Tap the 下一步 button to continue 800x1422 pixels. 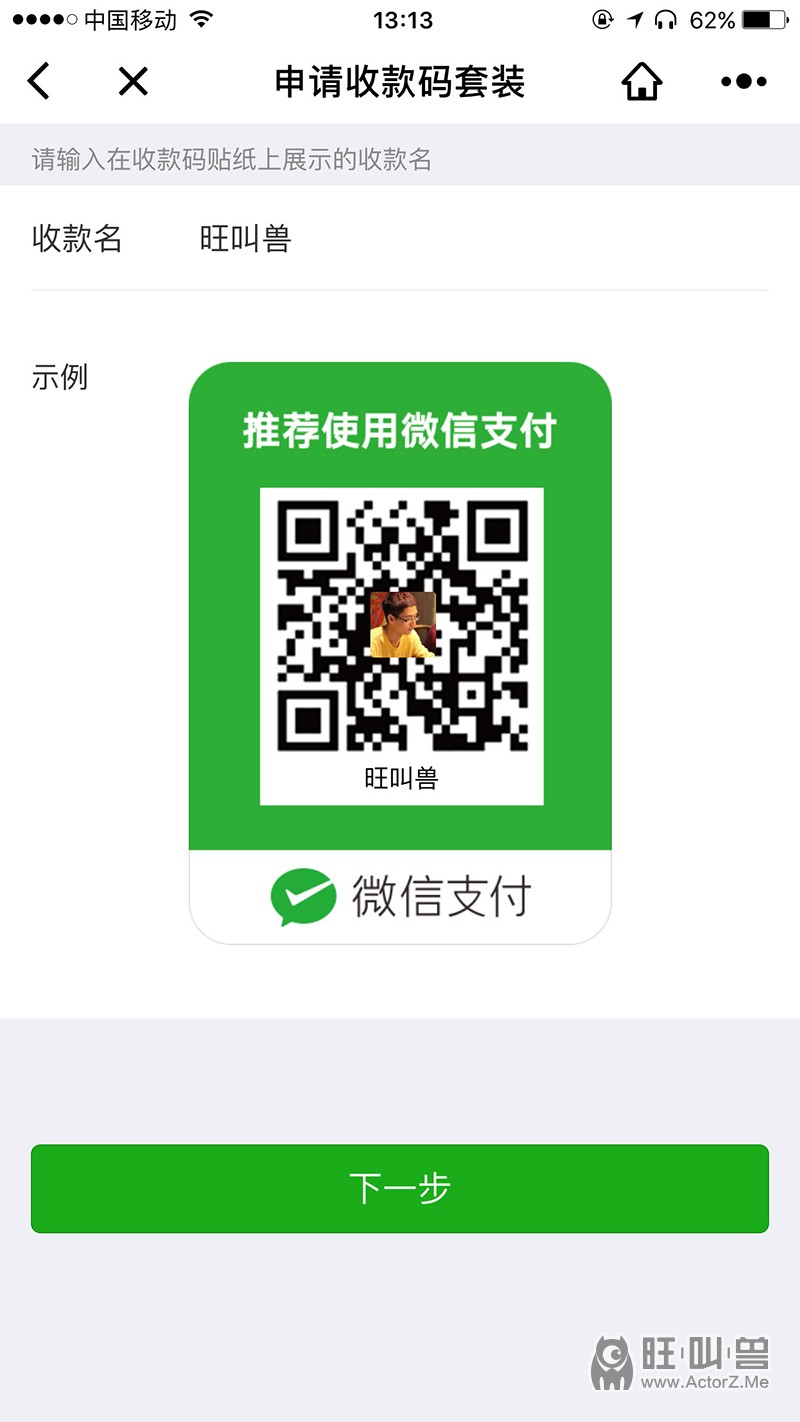coord(400,1188)
